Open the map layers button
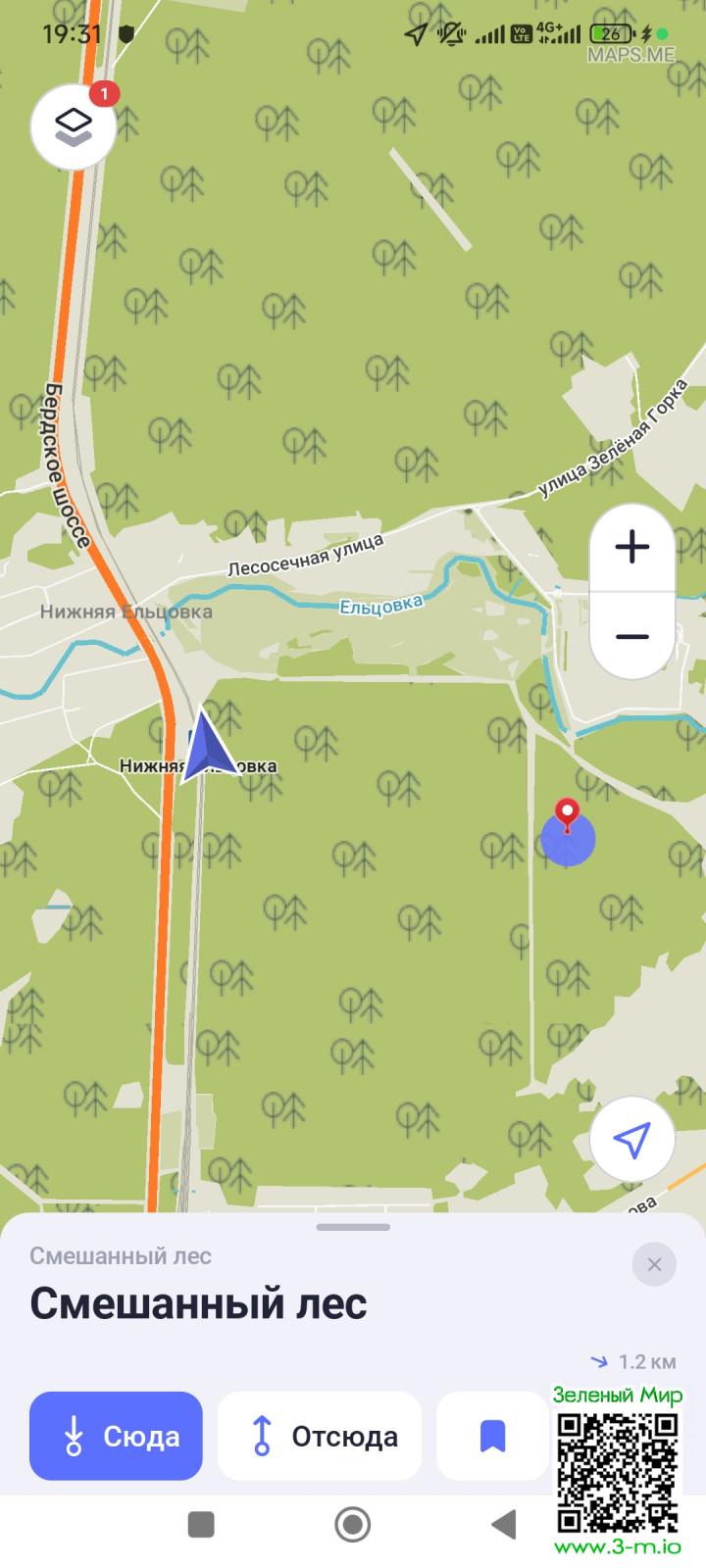The width and height of the screenshot is (706, 1568). coord(74,126)
